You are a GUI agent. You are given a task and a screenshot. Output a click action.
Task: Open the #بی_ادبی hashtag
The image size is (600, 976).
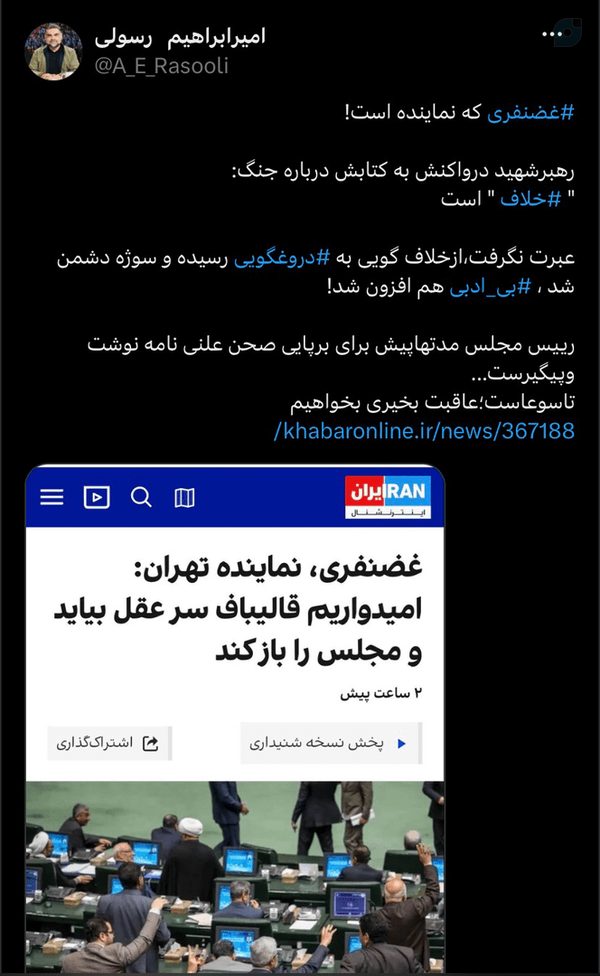coord(490,286)
